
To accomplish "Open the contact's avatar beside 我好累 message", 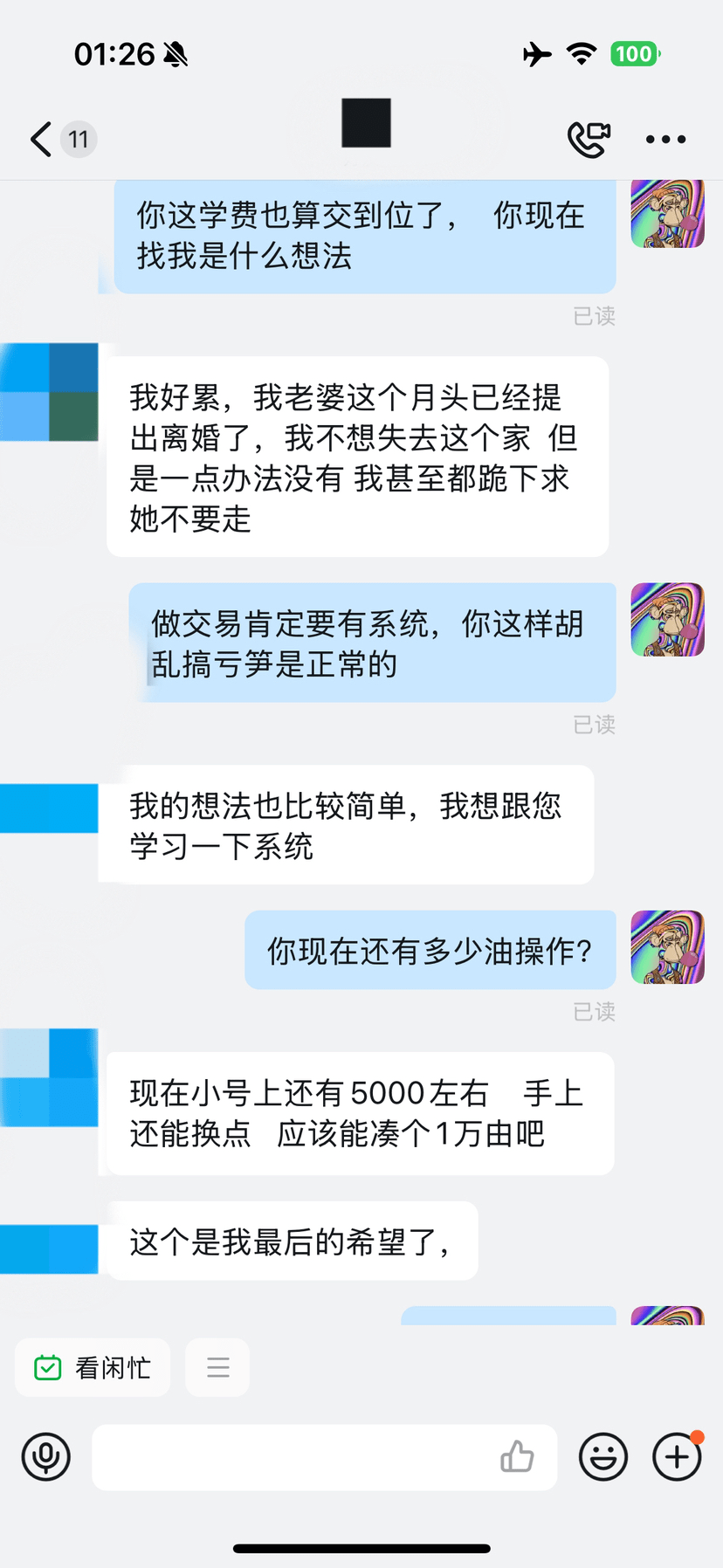I will click(x=50, y=392).
